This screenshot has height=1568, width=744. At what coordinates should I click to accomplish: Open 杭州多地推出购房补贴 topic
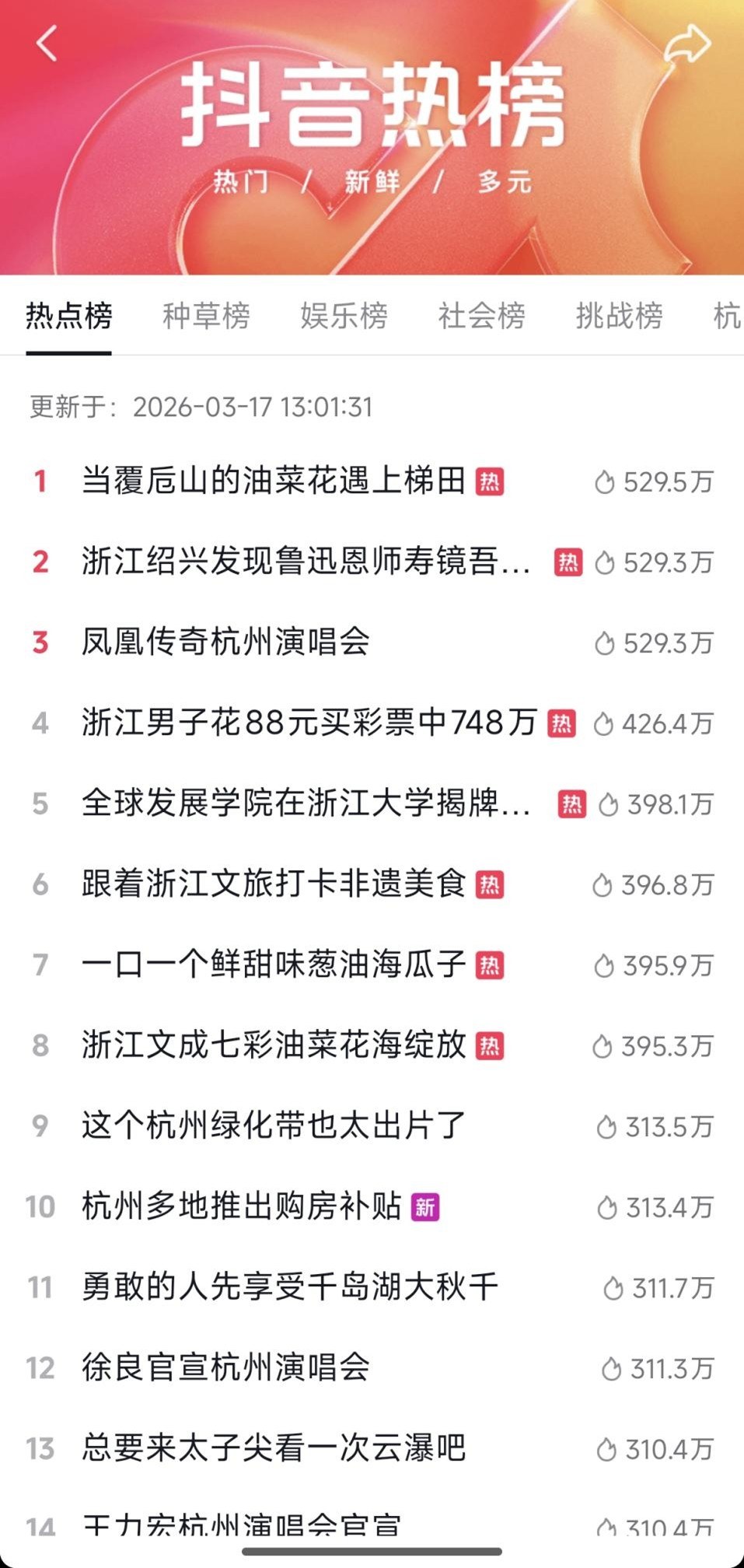tap(241, 1206)
